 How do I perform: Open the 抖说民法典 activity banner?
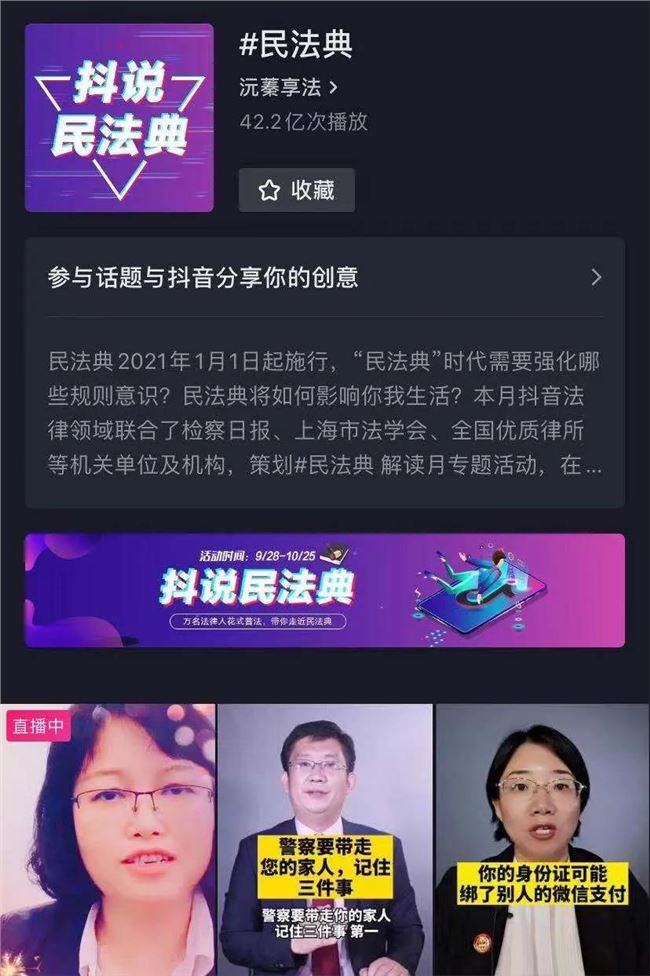pos(324,590)
